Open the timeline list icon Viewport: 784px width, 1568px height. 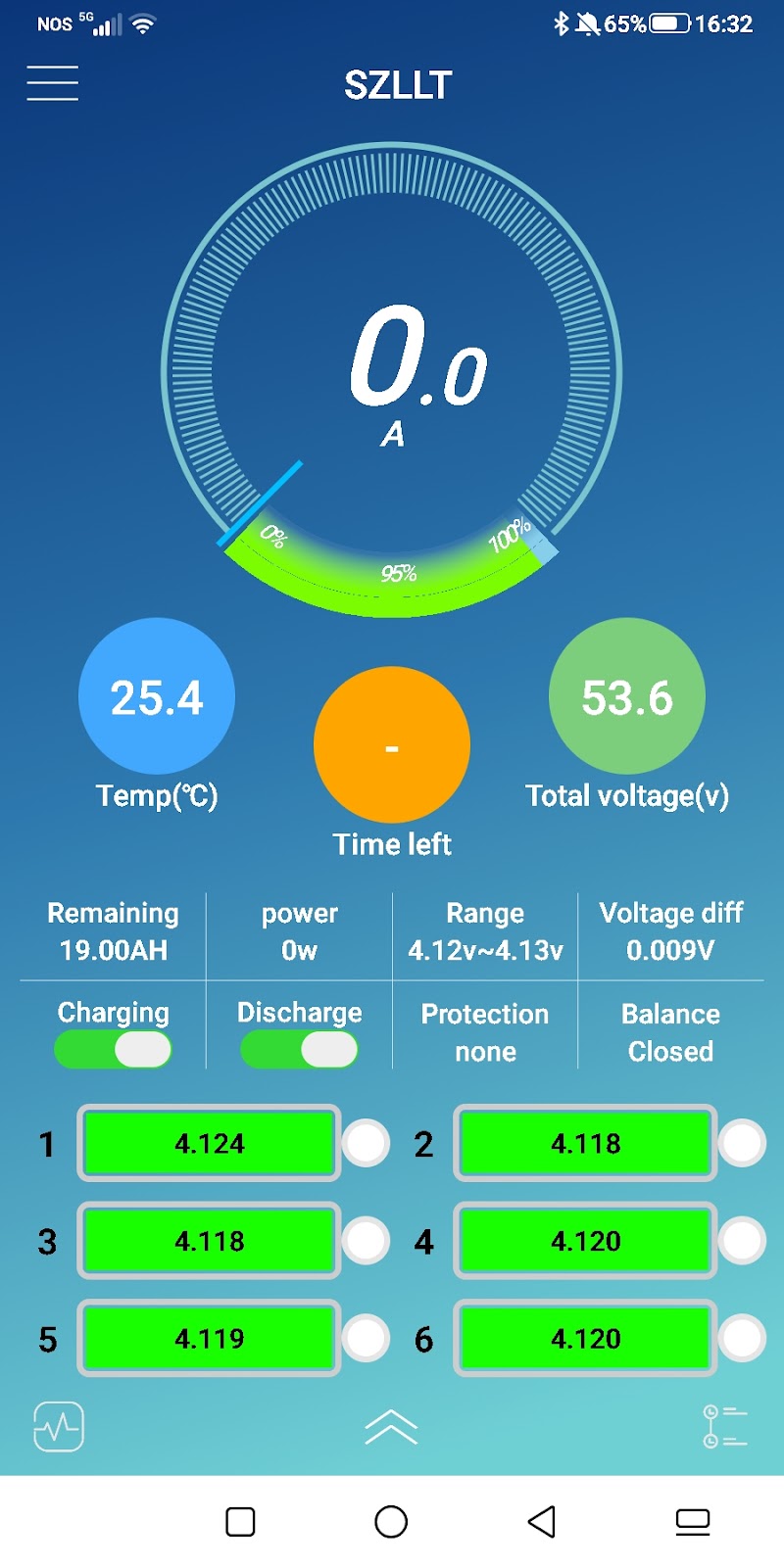725,1426
